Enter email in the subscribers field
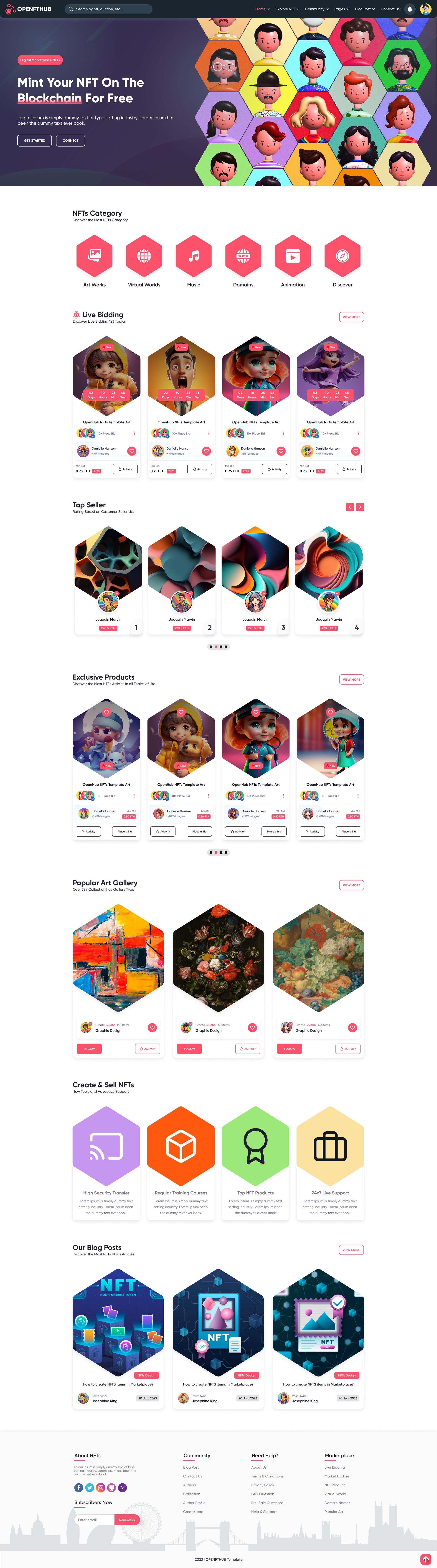This screenshot has height=1568, width=437. [94, 1519]
